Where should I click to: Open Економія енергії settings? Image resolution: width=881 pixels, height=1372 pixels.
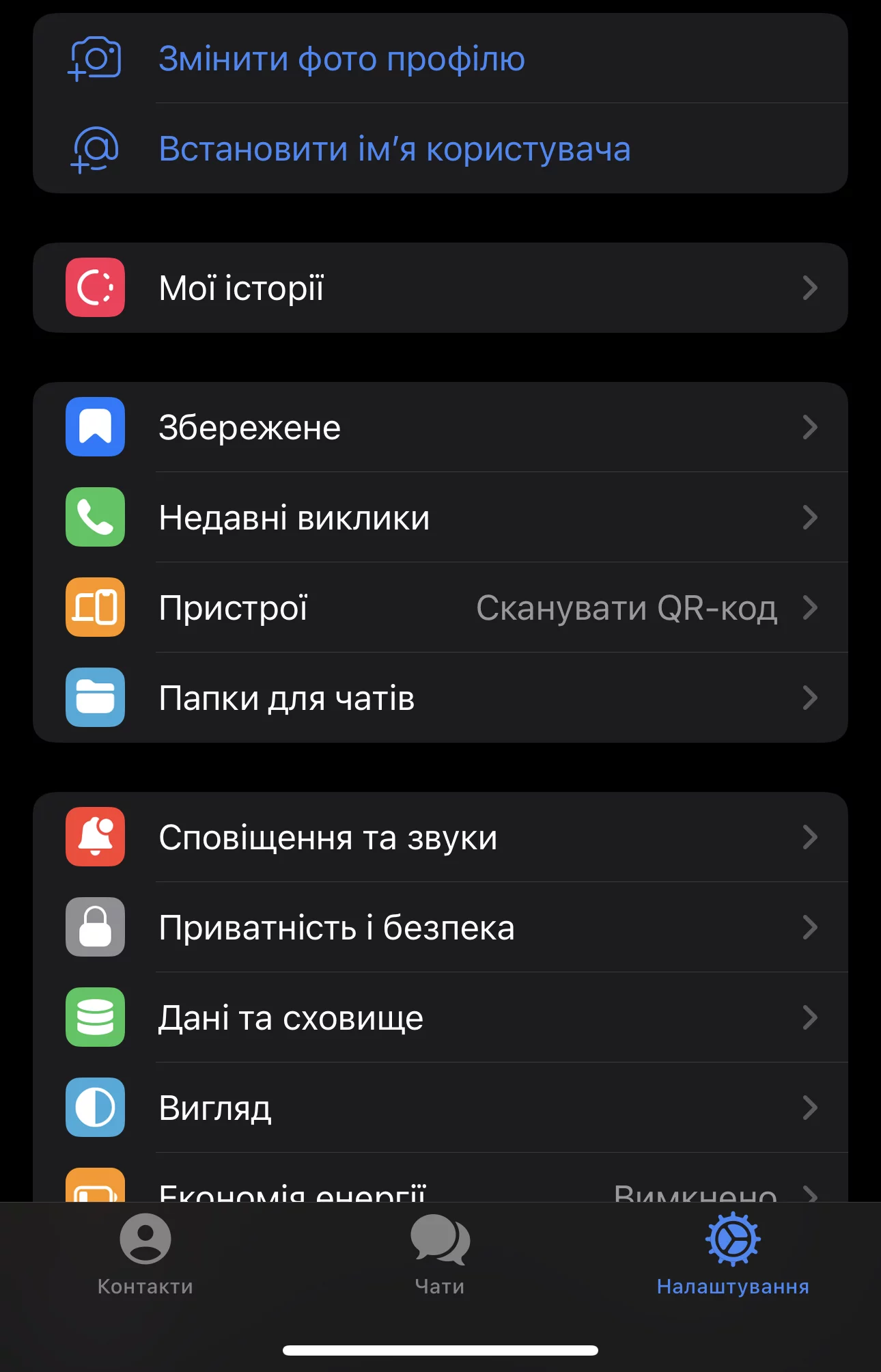pos(440,1190)
